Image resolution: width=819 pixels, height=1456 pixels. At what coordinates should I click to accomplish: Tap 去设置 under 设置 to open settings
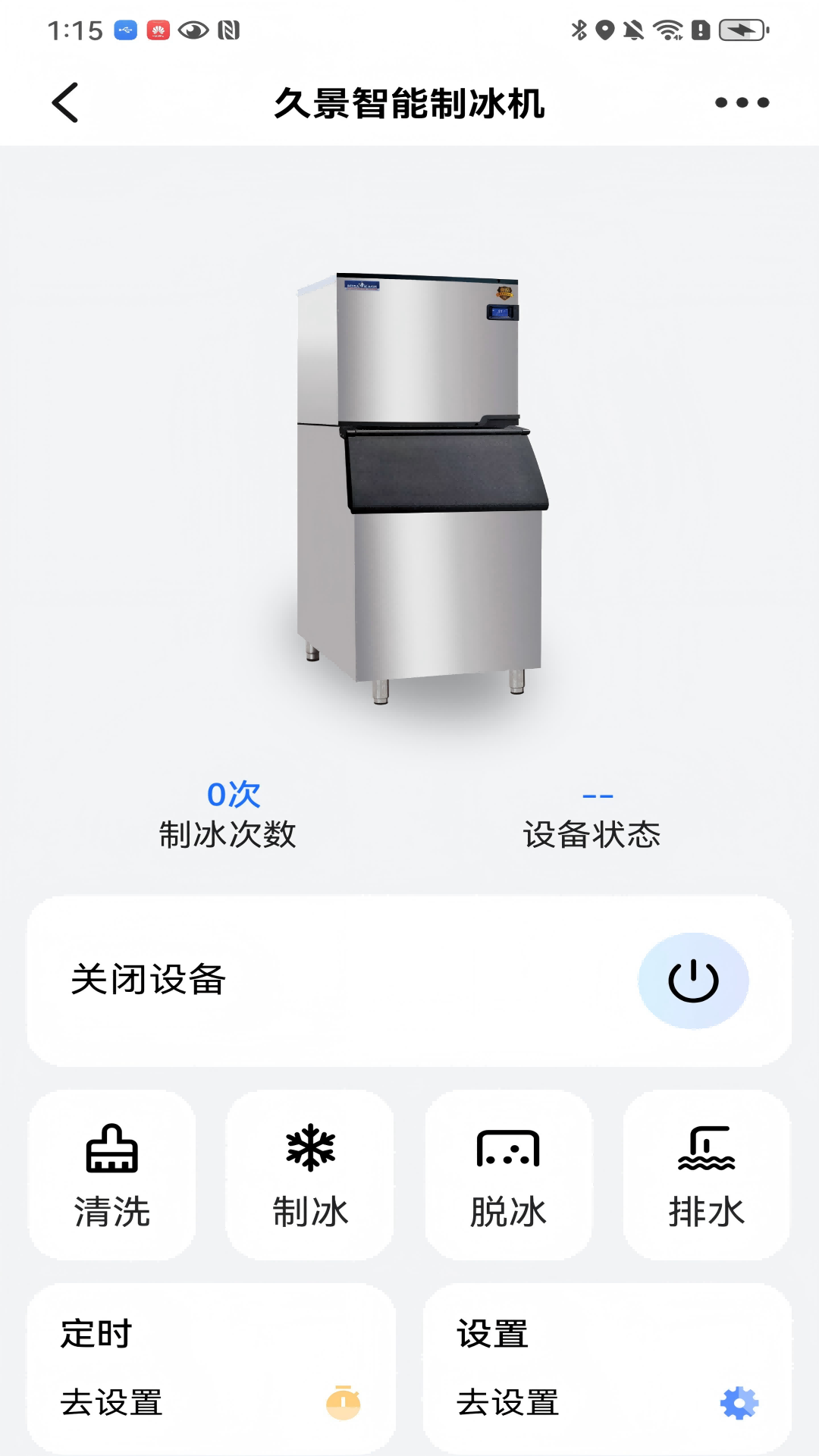pos(507,1403)
